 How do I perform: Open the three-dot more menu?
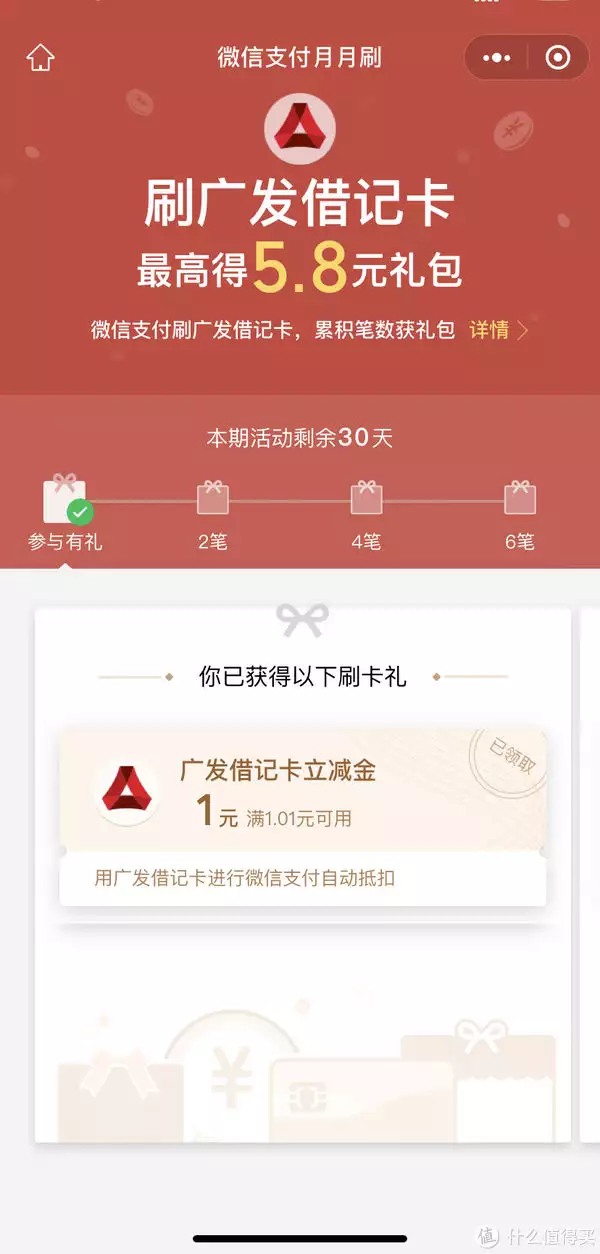[497, 58]
